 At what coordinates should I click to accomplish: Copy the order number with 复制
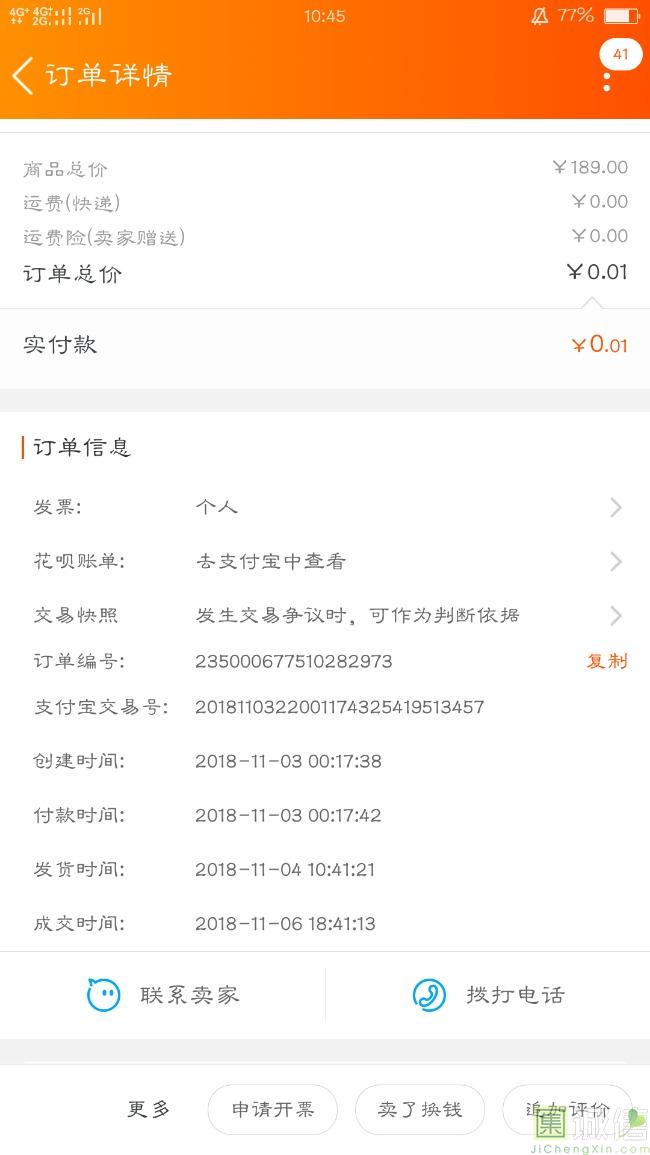click(x=607, y=661)
